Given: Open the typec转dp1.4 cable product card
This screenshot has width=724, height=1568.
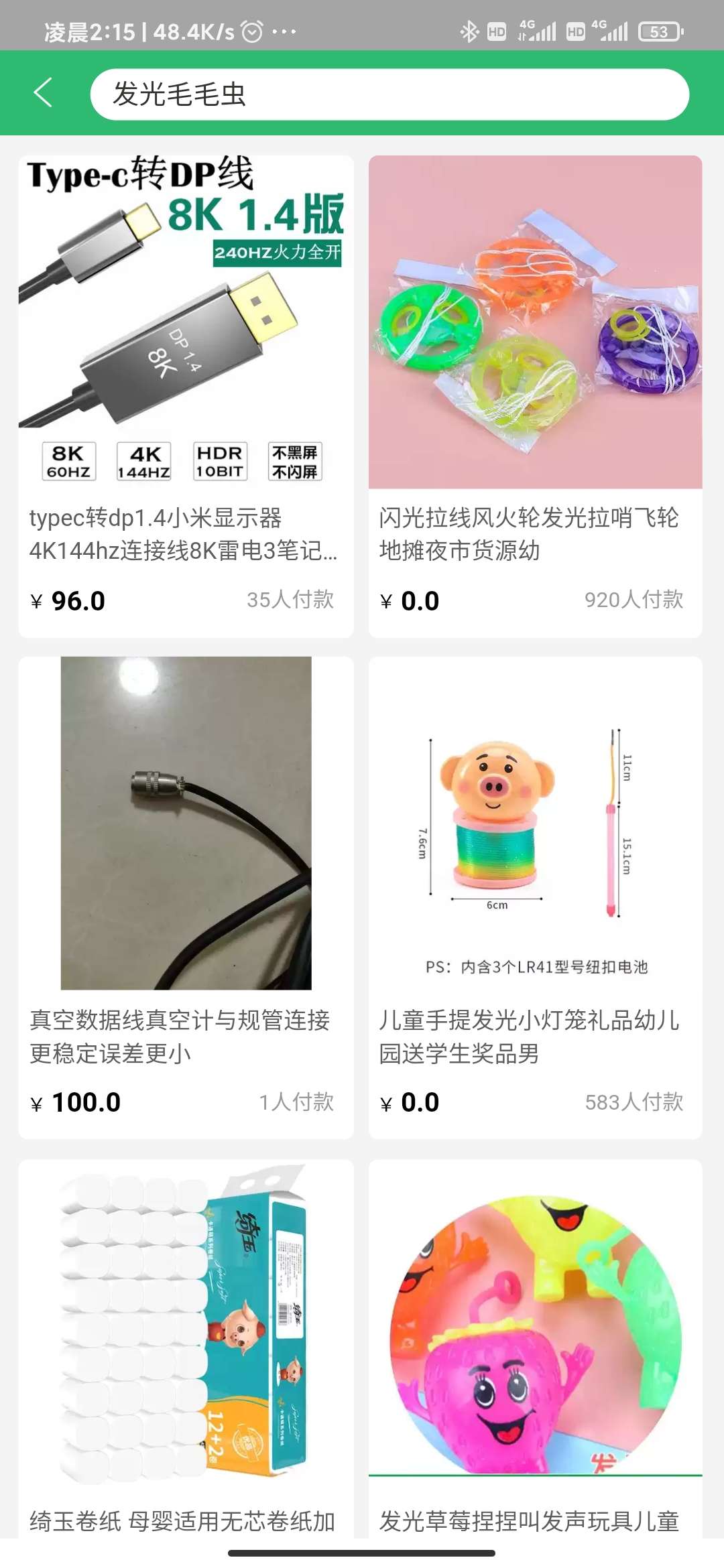Looking at the screenshot, I should (186, 395).
